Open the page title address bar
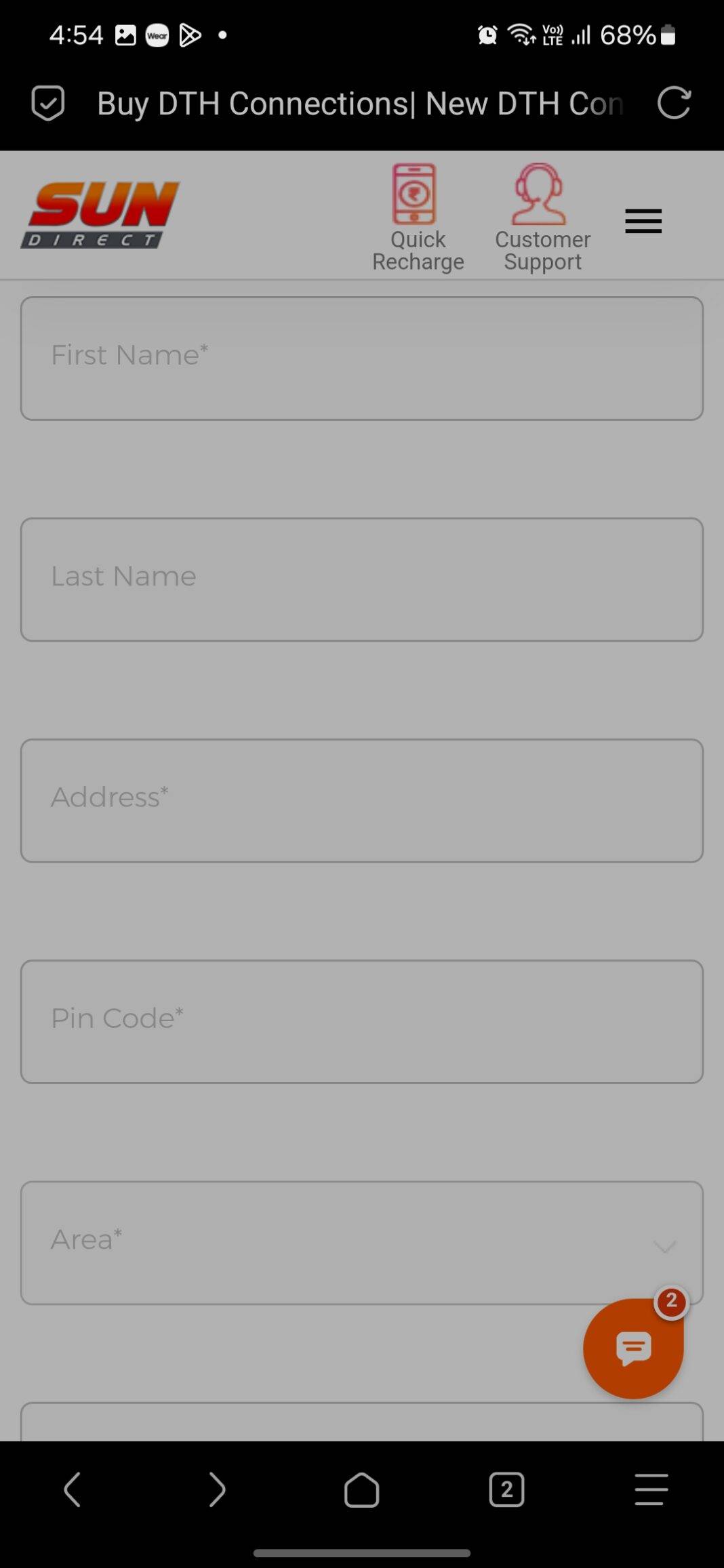 click(x=359, y=104)
